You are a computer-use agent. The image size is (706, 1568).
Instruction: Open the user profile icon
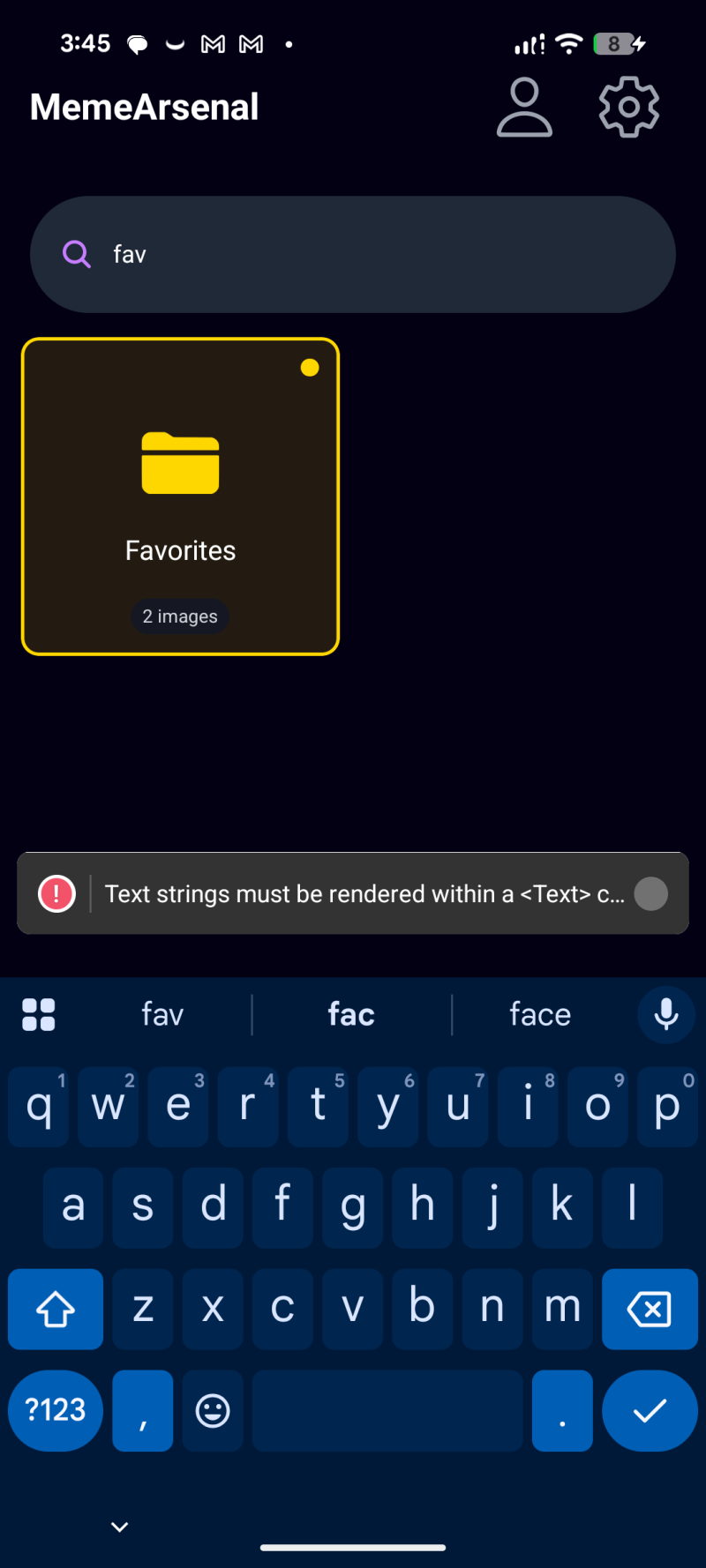coord(524,108)
